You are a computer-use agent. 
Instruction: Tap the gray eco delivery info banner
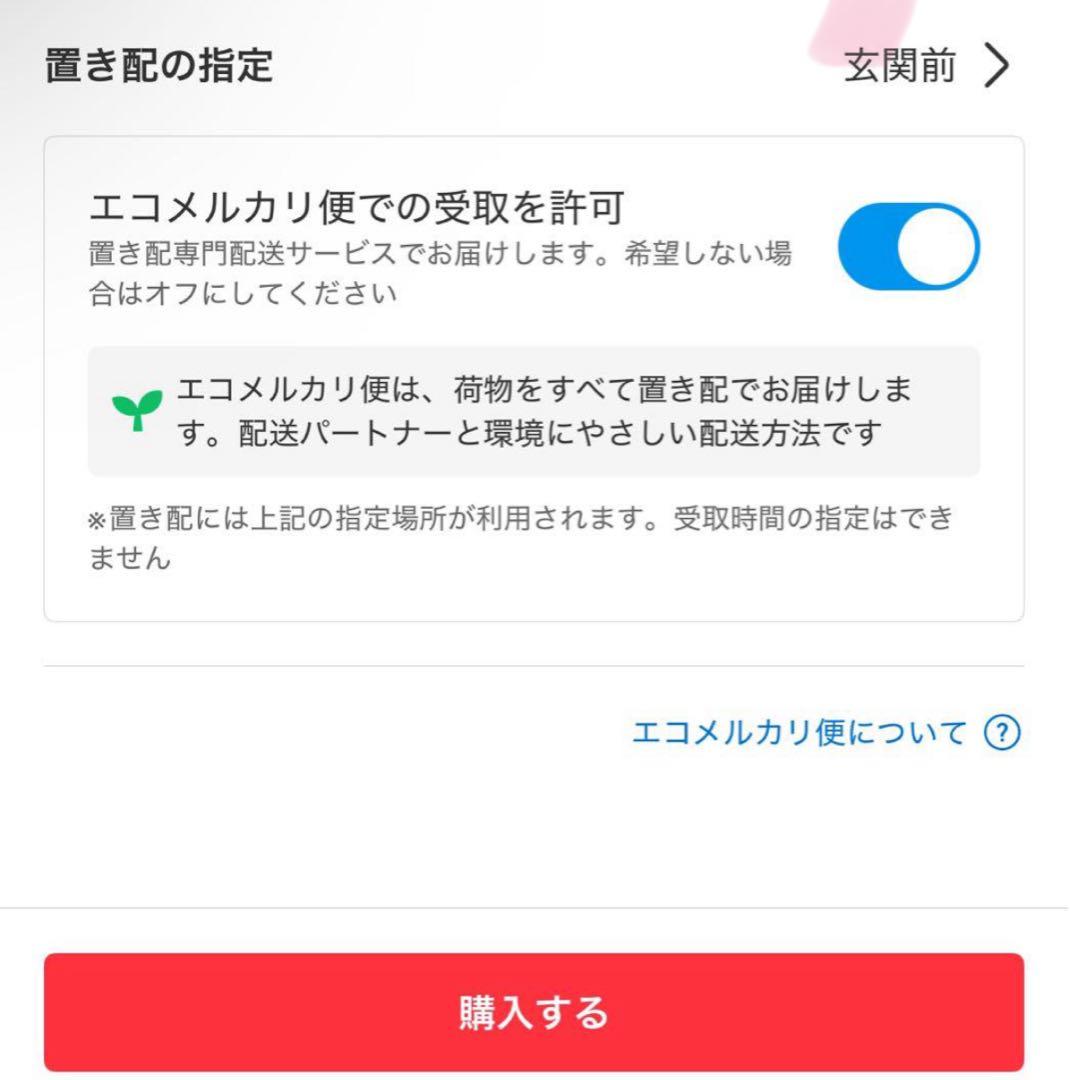535,410
